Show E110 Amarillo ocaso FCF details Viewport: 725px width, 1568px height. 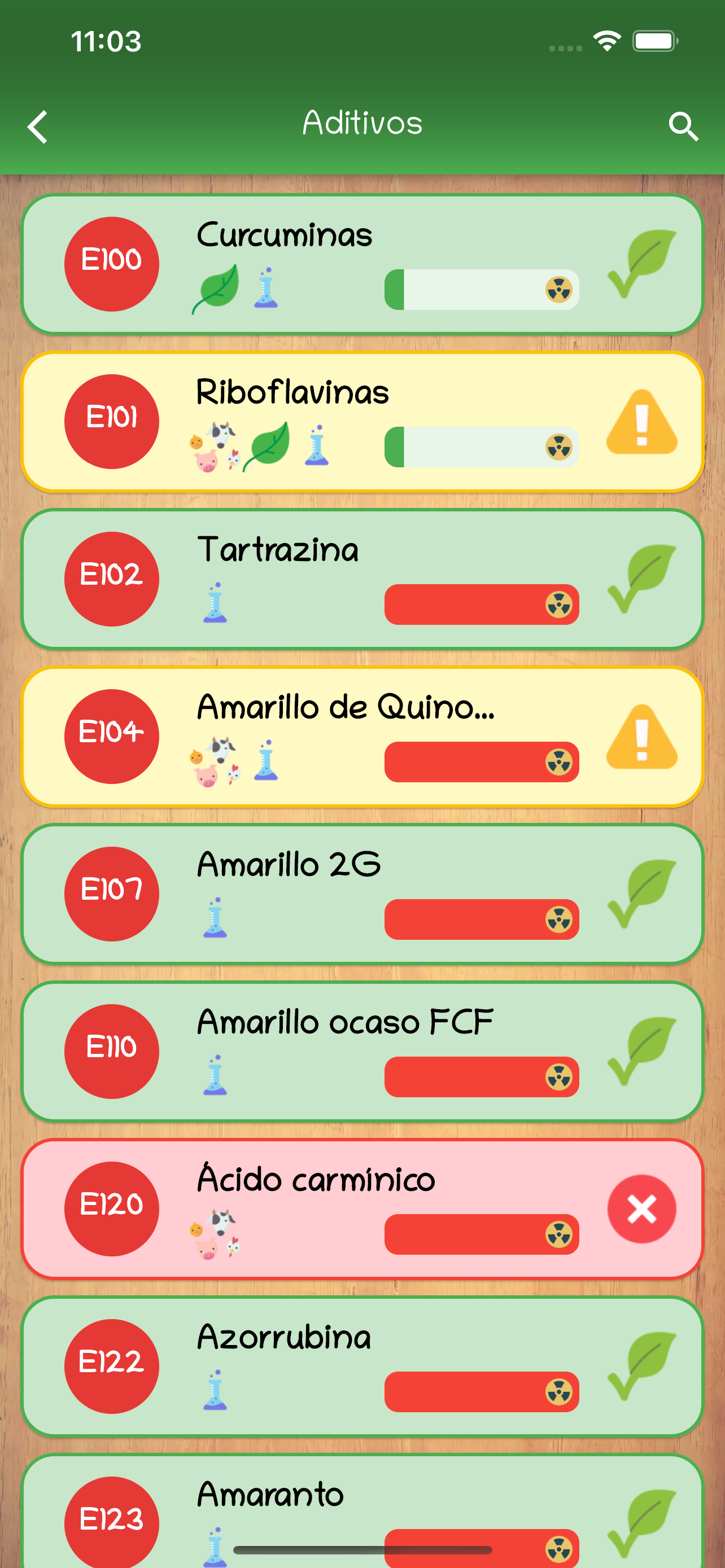tap(362, 1051)
